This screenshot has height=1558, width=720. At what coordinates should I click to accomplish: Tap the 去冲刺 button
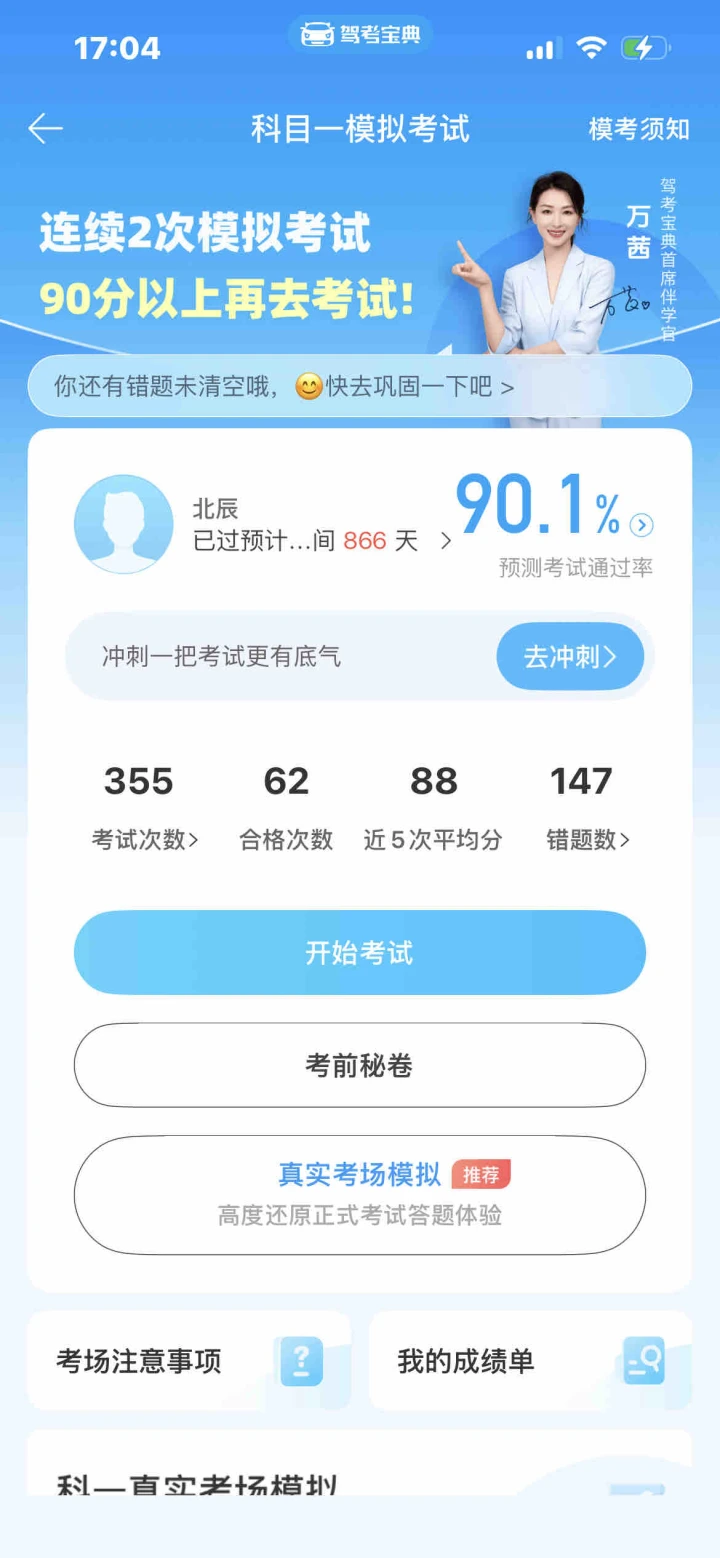pos(570,656)
